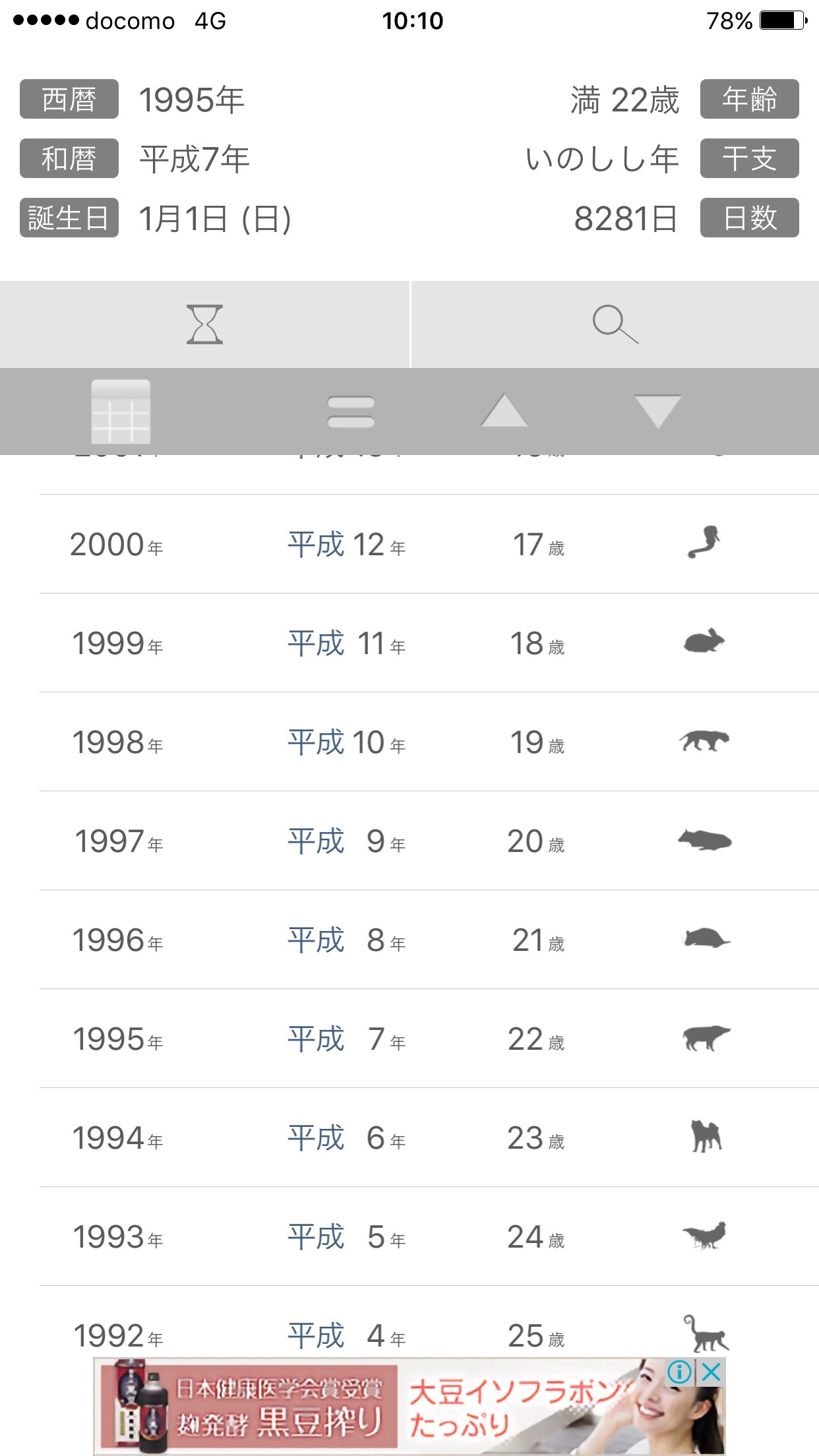Switch to the hourglass tab
Image resolution: width=819 pixels, height=1456 pixels.
click(204, 324)
